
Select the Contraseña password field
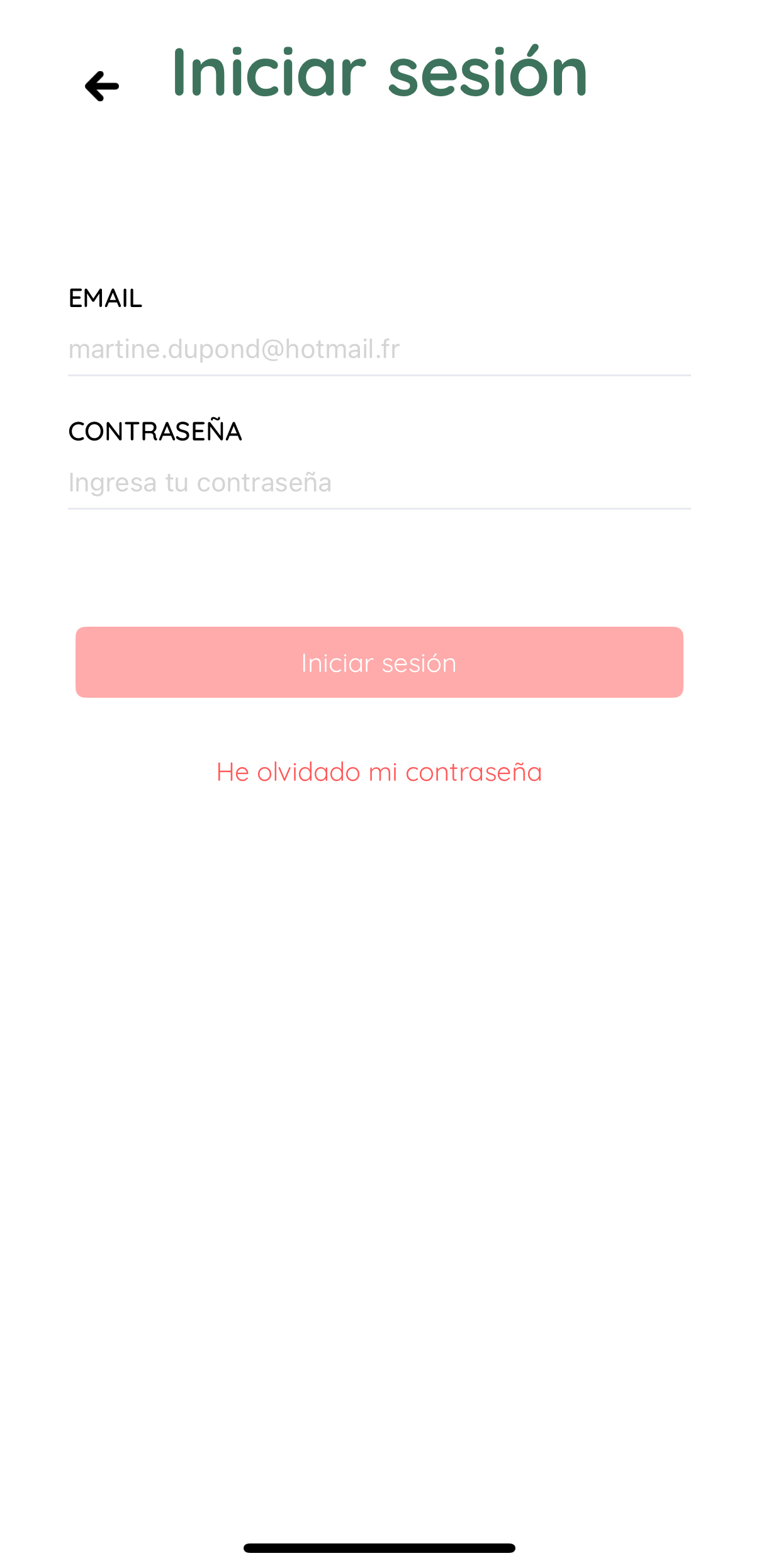(x=379, y=483)
